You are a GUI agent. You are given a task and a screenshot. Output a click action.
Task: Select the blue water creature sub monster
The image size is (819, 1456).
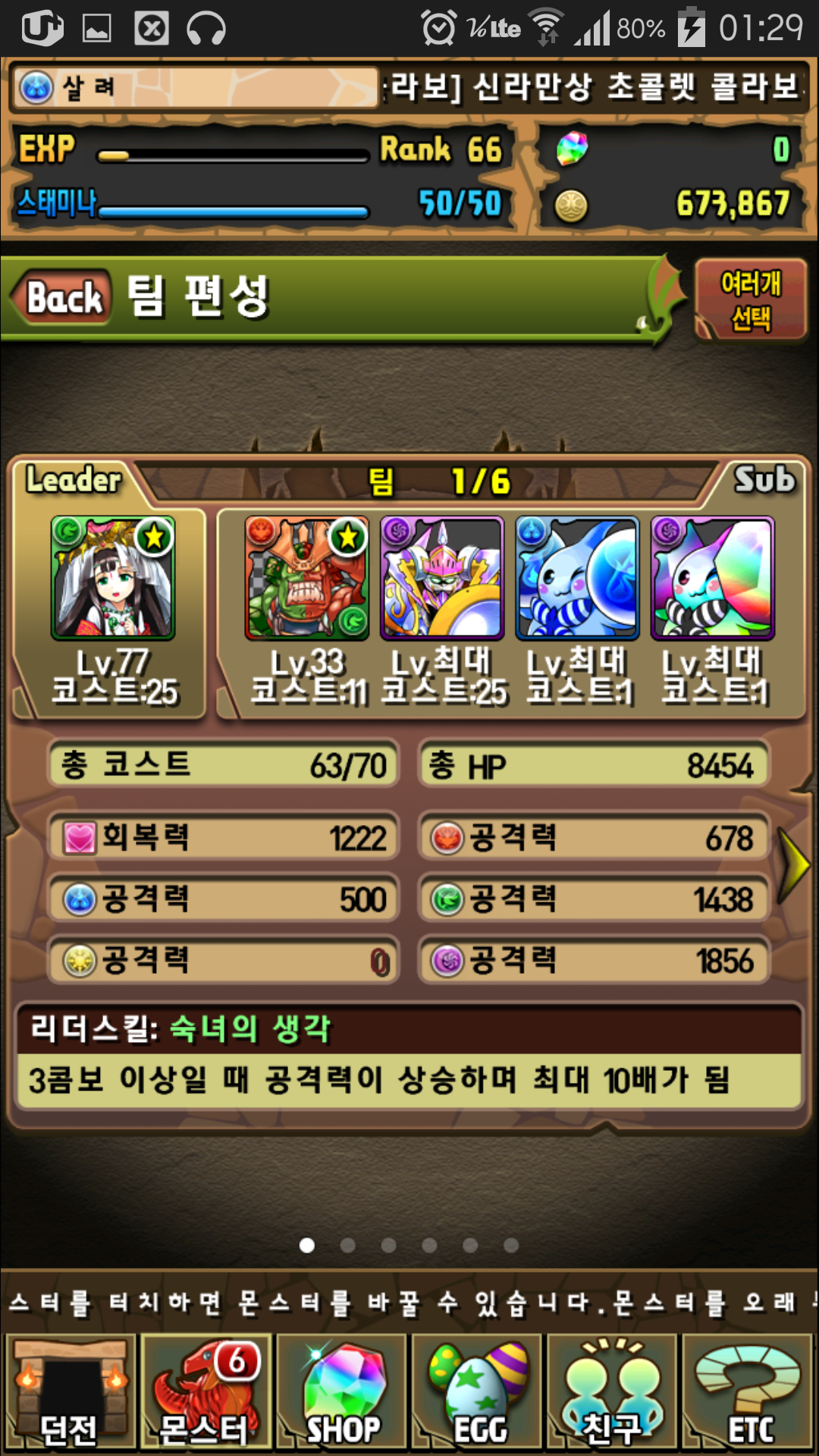577,579
